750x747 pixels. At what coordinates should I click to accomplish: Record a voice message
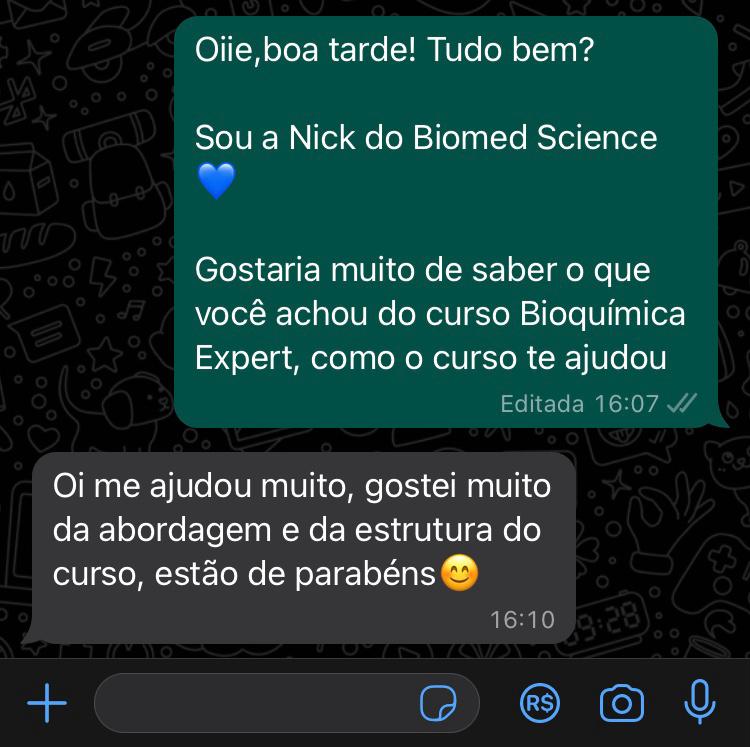point(700,702)
